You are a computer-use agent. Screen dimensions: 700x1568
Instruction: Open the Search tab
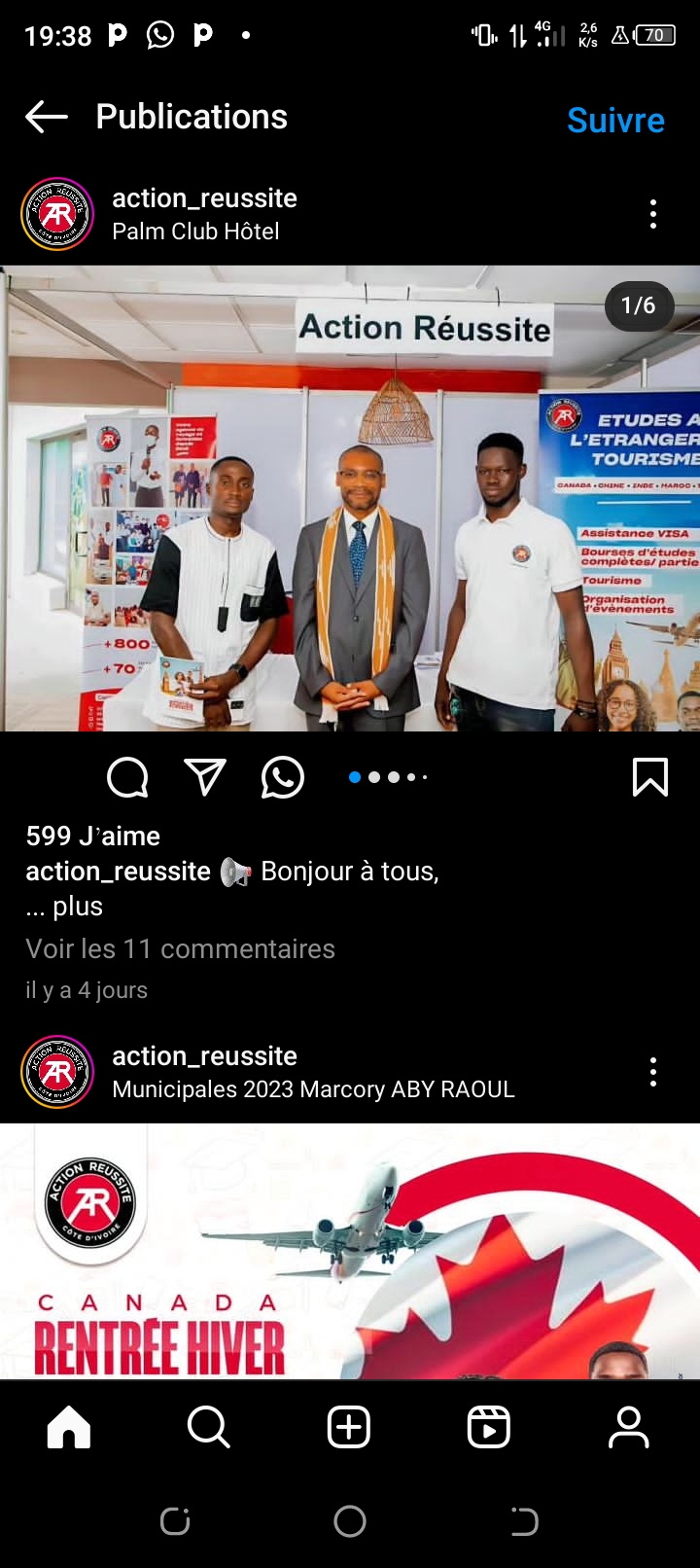pyautogui.click(x=208, y=1427)
